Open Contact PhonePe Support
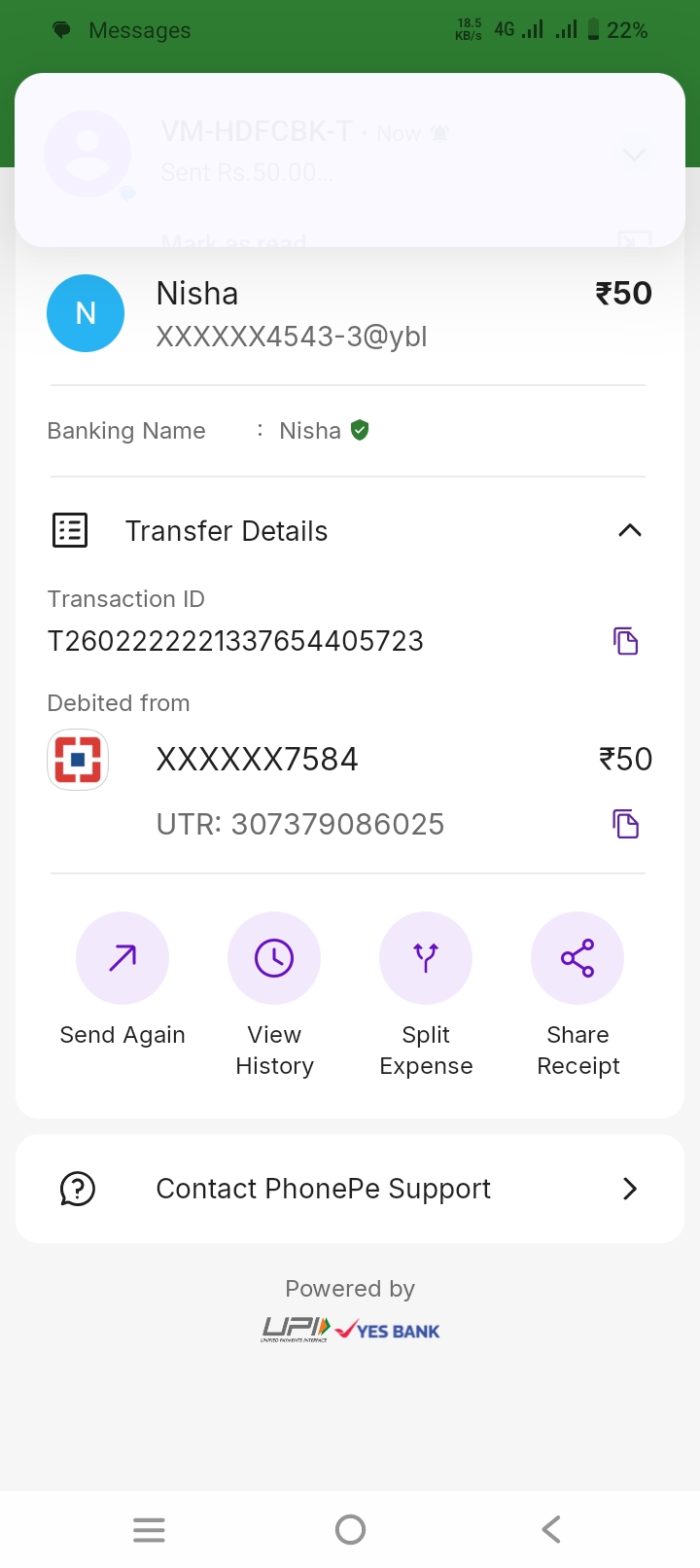700x1568 pixels. point(350,1189)
